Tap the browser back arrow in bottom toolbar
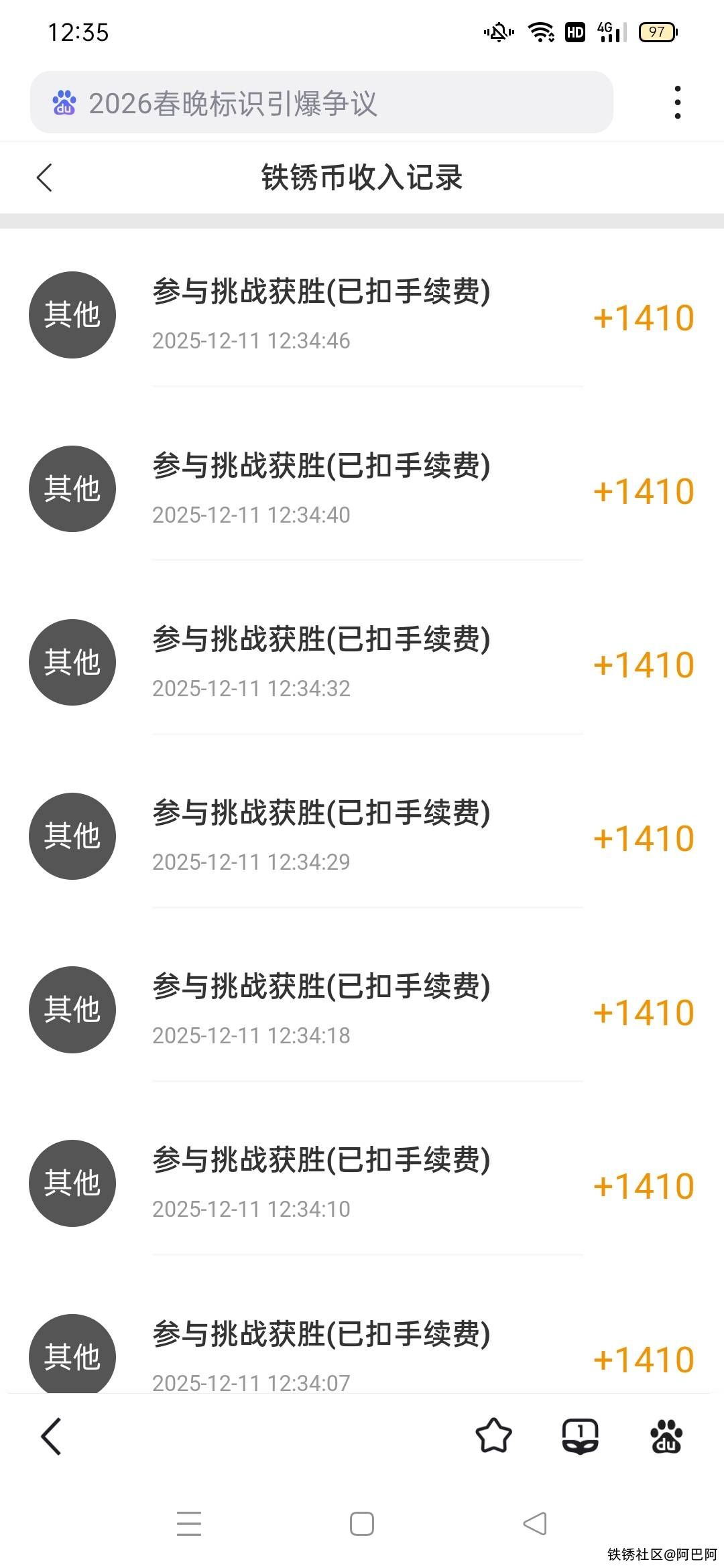Image resolution: width=724 pixels, height=1568 pixels. pyautogui.click(x=51, y=1436)
